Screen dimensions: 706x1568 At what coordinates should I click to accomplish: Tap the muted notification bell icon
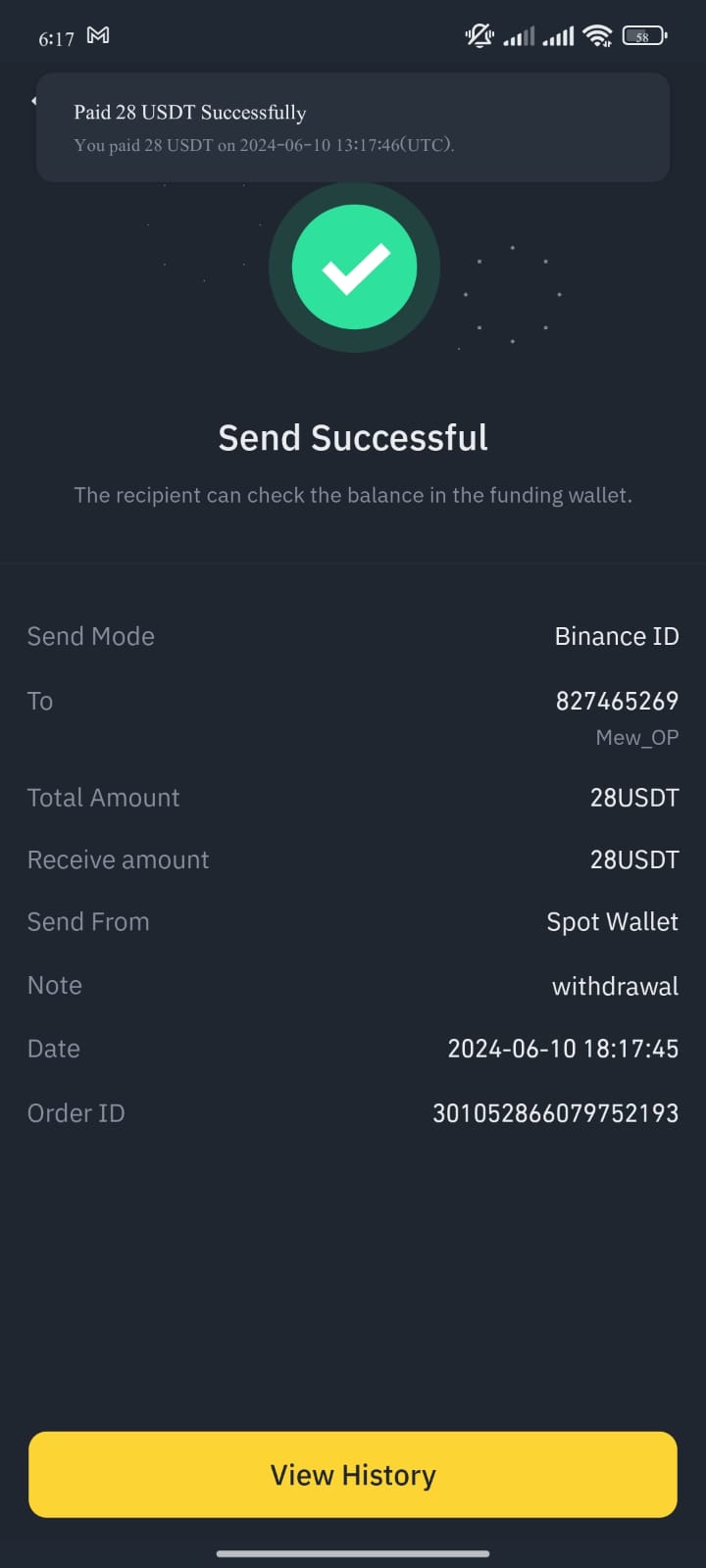(x=478, y=36)
